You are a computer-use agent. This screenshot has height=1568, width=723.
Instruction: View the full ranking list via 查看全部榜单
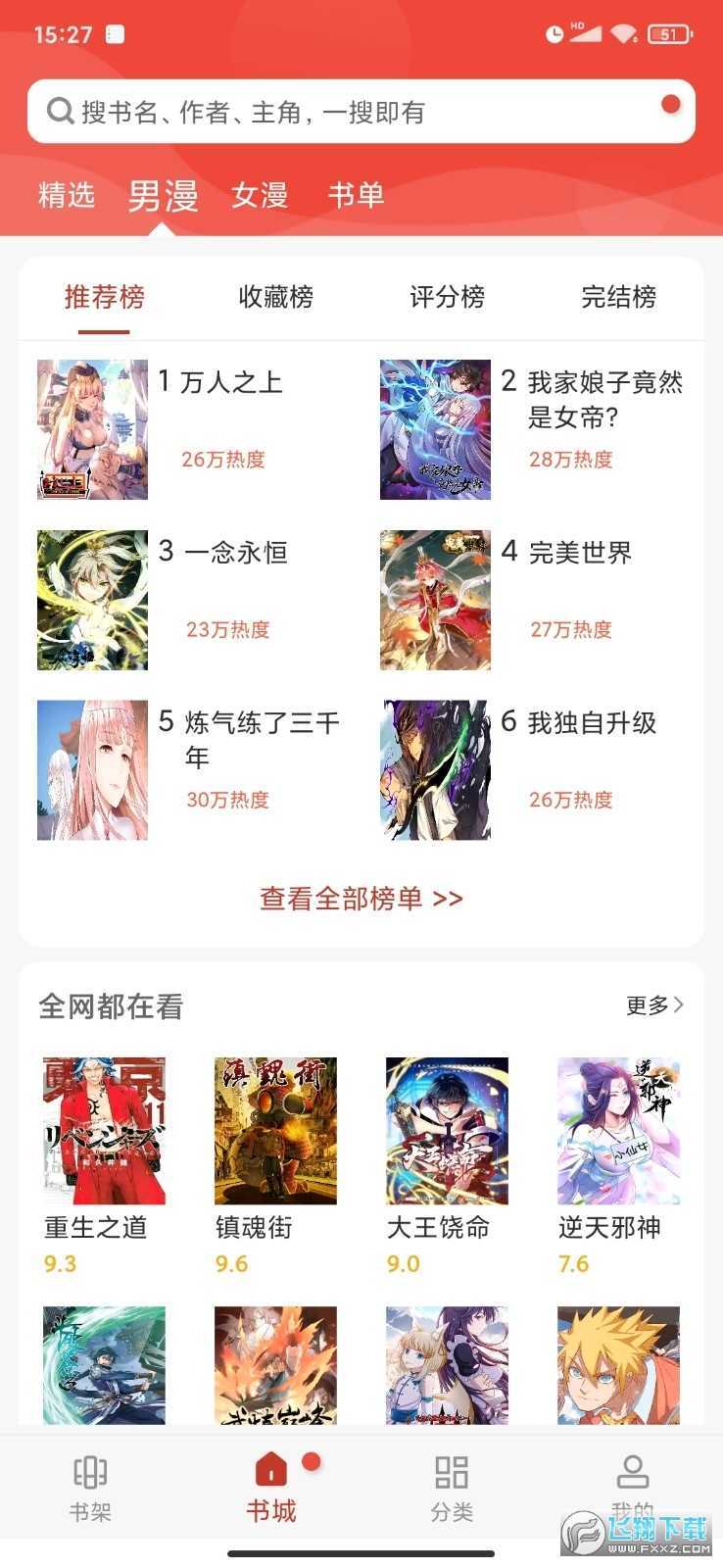point(361,898)
